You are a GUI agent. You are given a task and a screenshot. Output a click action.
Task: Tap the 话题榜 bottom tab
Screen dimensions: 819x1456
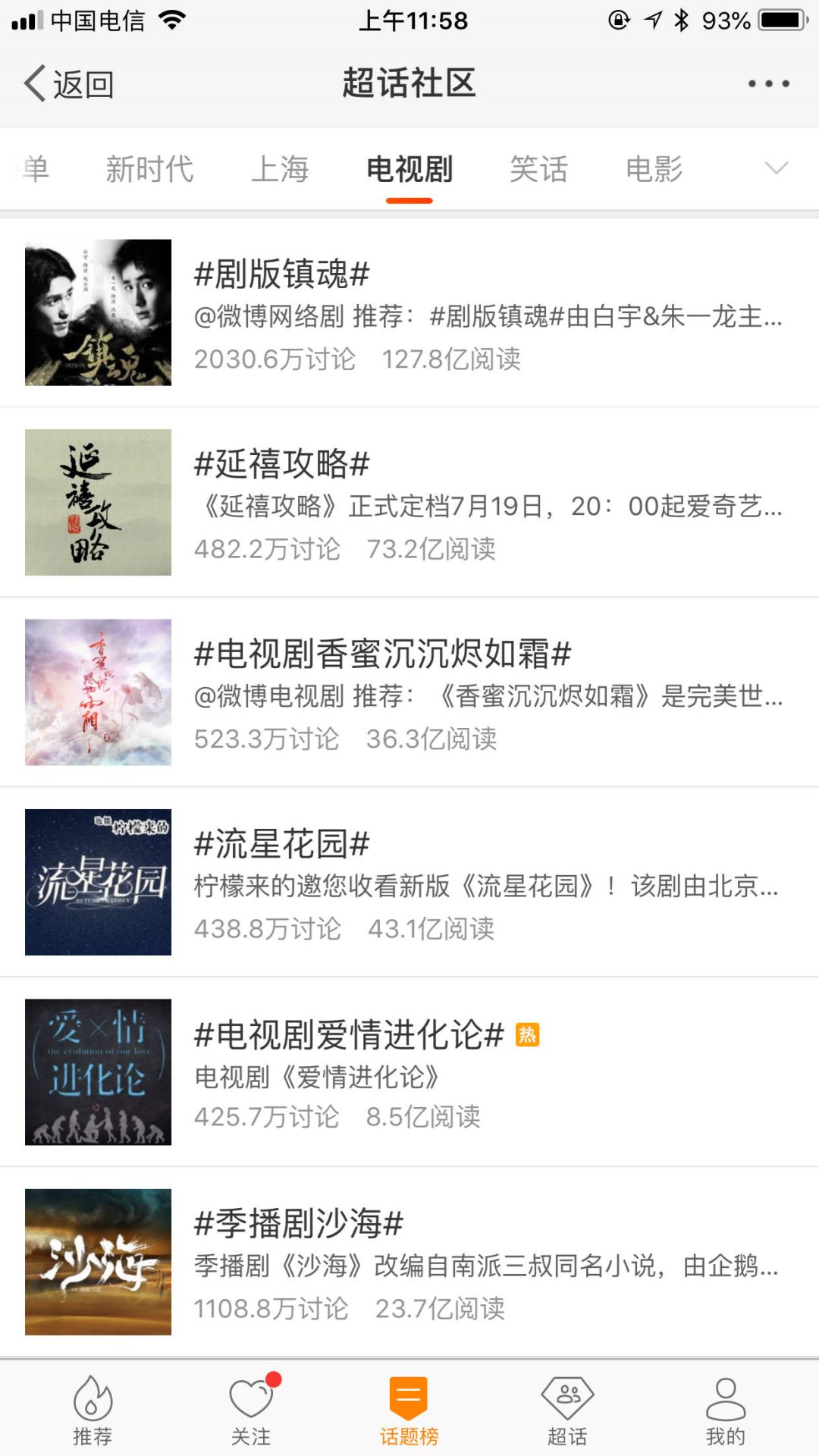coord(409,1409)
